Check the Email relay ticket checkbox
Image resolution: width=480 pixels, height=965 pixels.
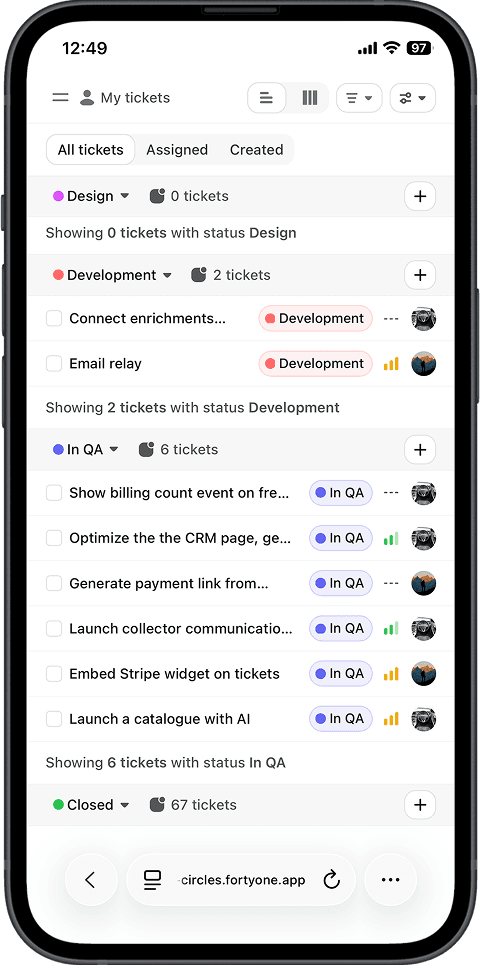[x=54, y=364]
